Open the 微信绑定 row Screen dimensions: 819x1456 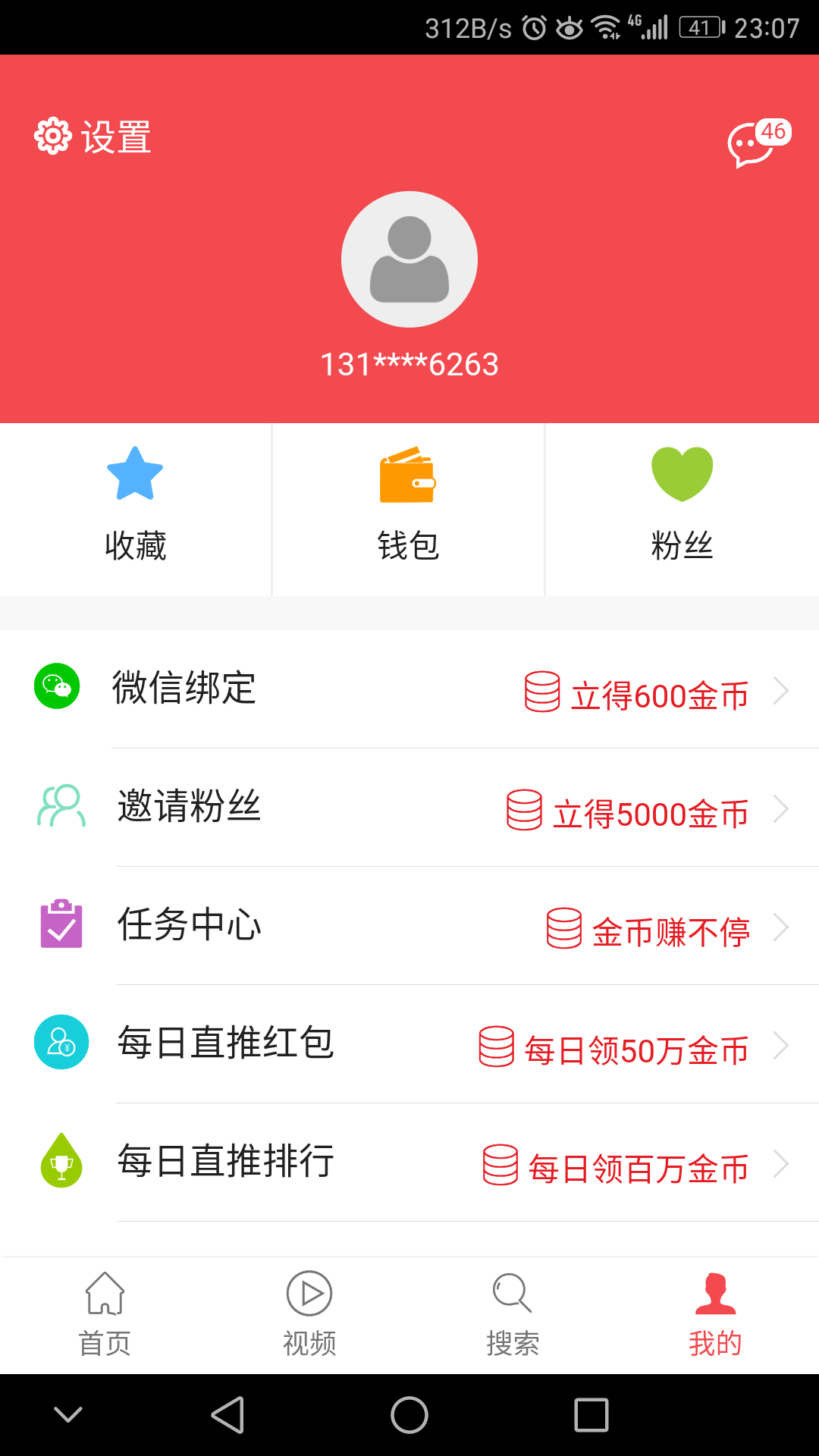(409, 689)
